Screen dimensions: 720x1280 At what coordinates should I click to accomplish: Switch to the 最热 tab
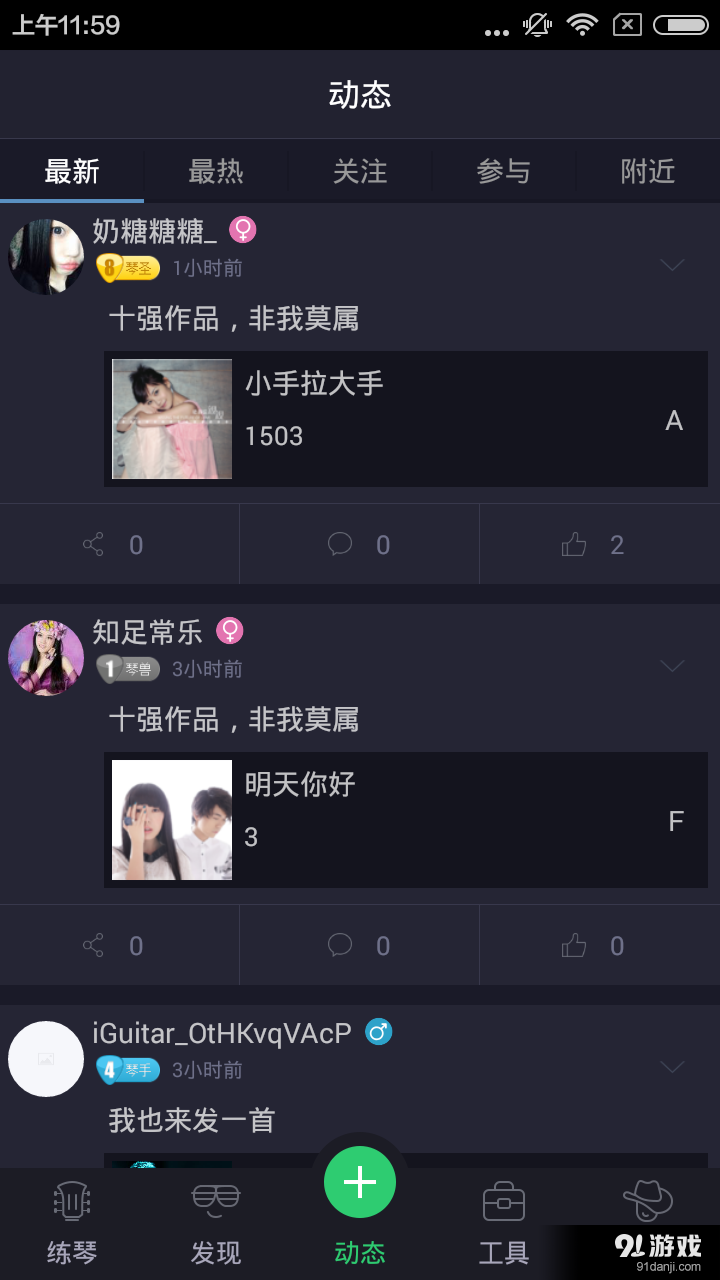point(216,172)
